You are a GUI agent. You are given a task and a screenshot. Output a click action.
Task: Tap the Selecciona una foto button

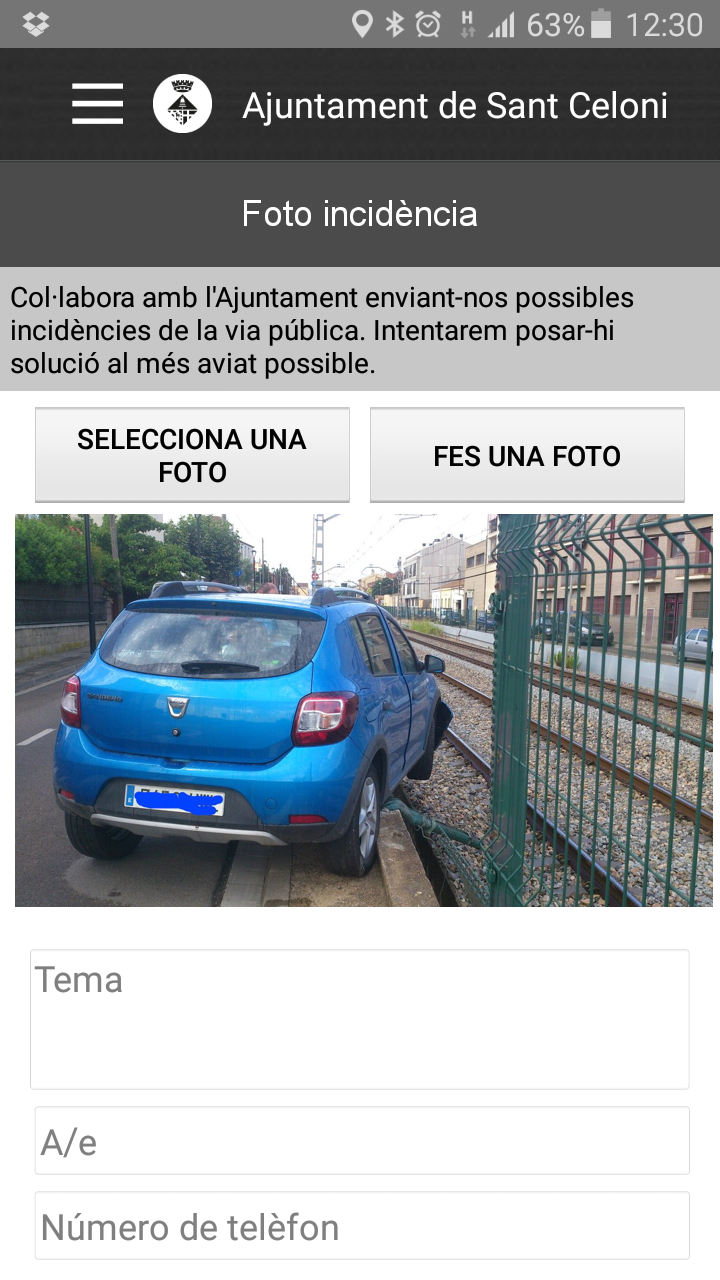(192, 455)
